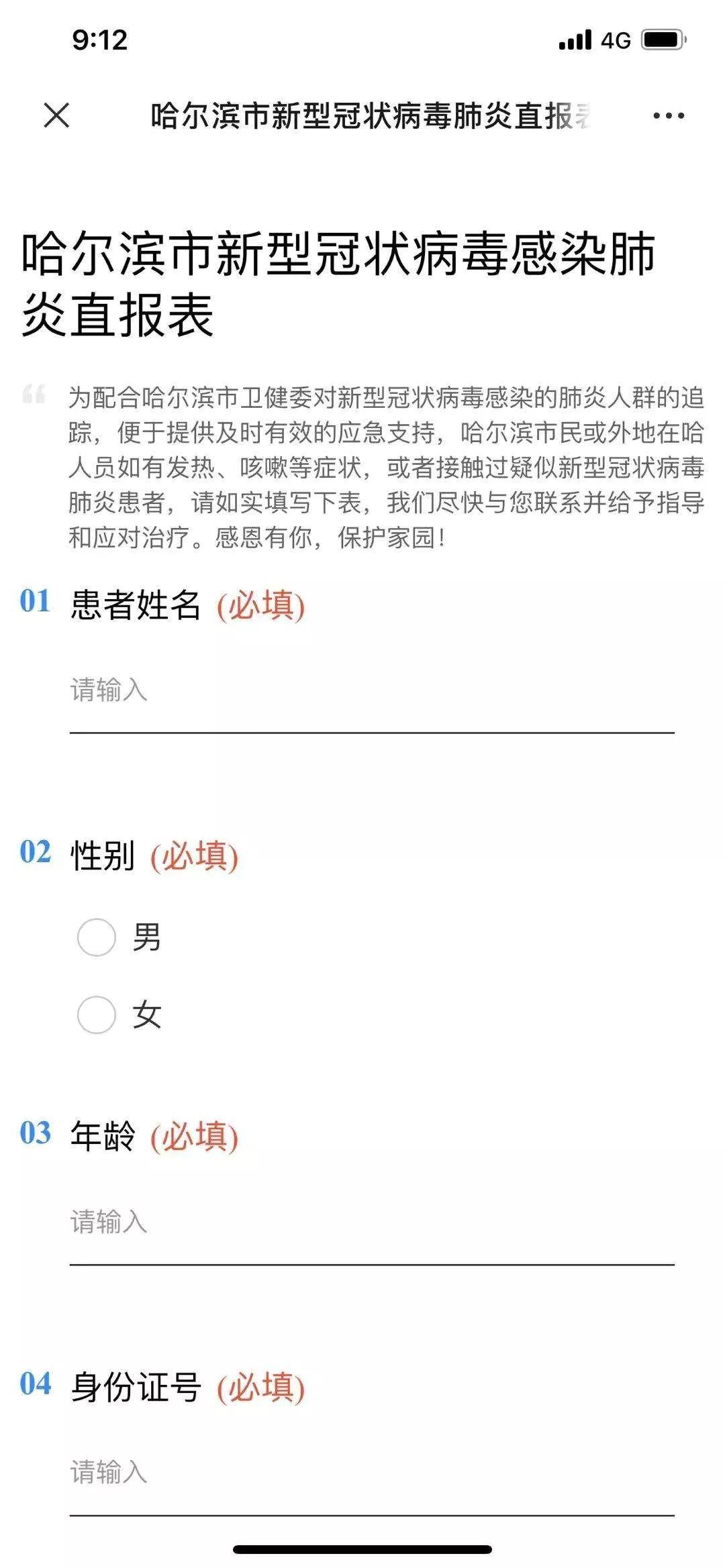Select 女 as gender
The image size is (725, 1568).
[97, 1014]
